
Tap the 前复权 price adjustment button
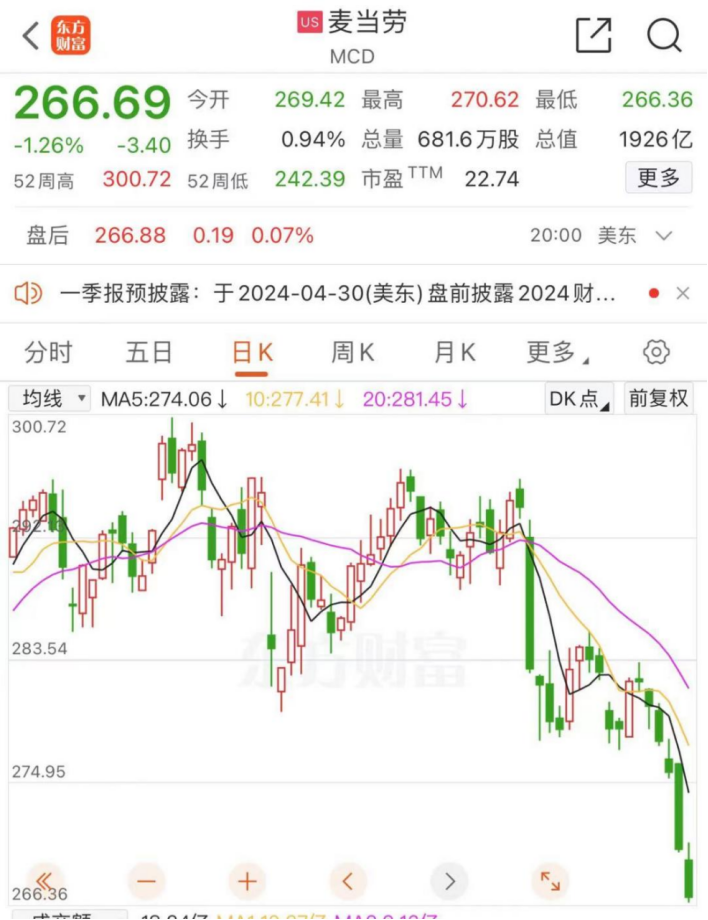[658, 399]
